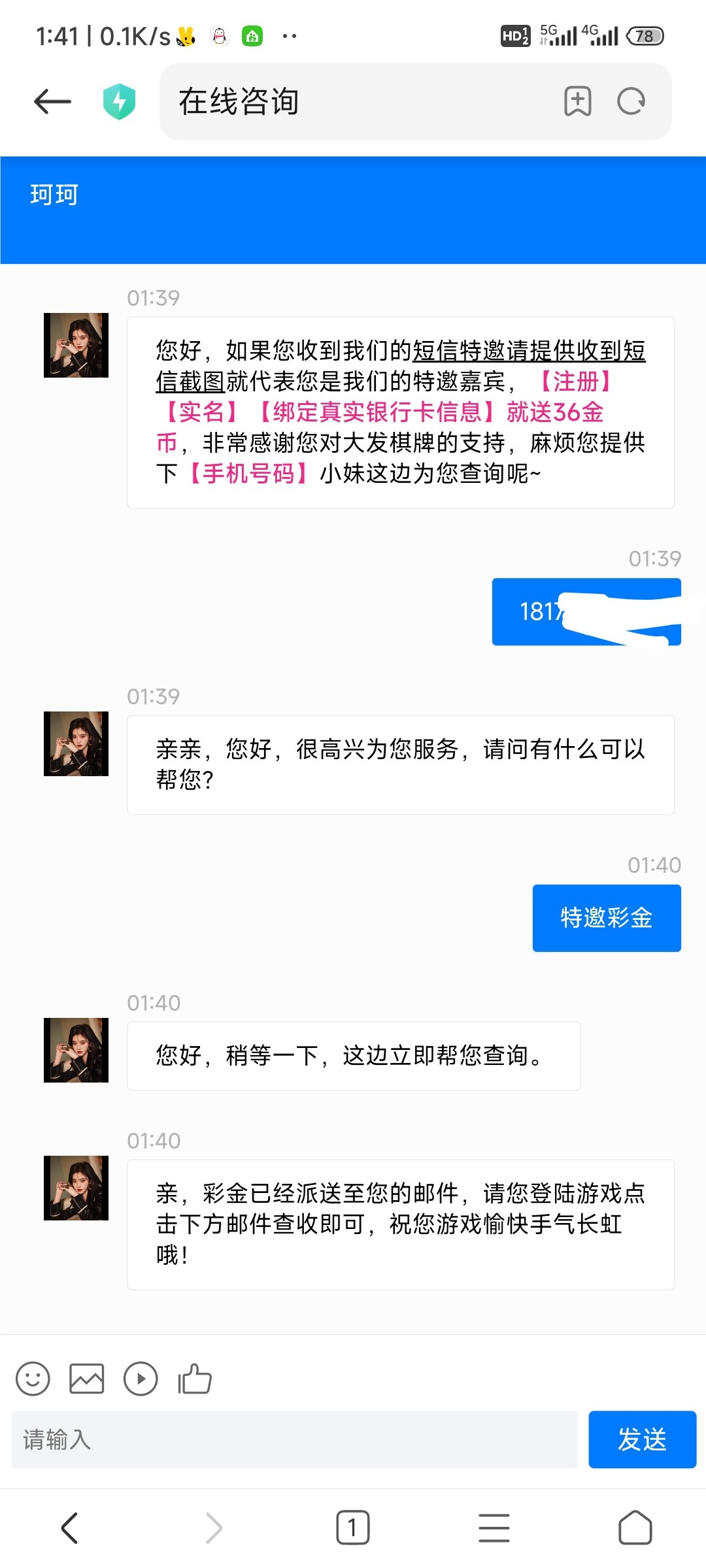Tap the 在线咨询 address bar
The height and width of the screenshot is (1568, 706).
(x=353, y=102)
